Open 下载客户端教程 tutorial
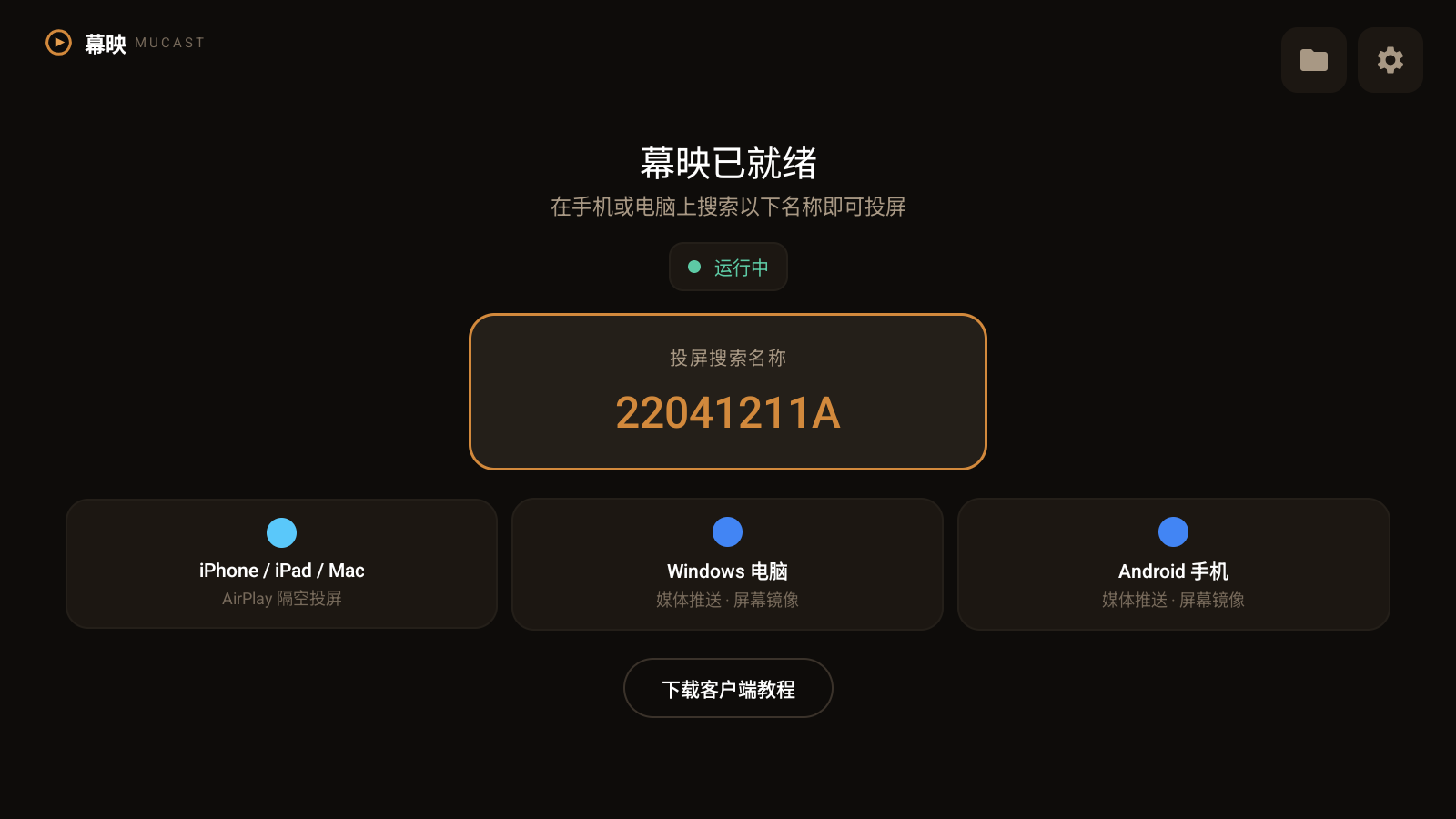1456x819 pixels. point(728,688)
